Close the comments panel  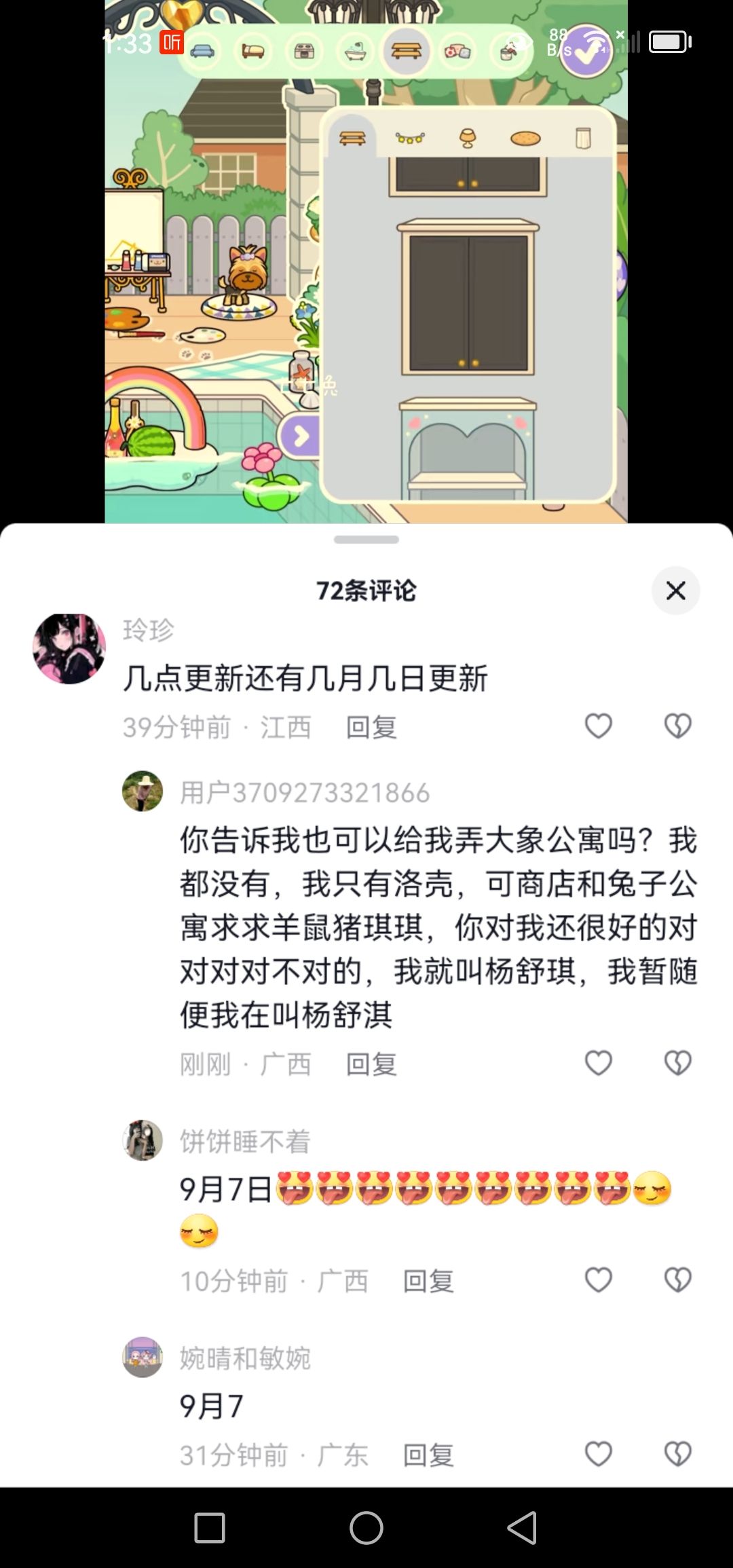click(675, 591)
